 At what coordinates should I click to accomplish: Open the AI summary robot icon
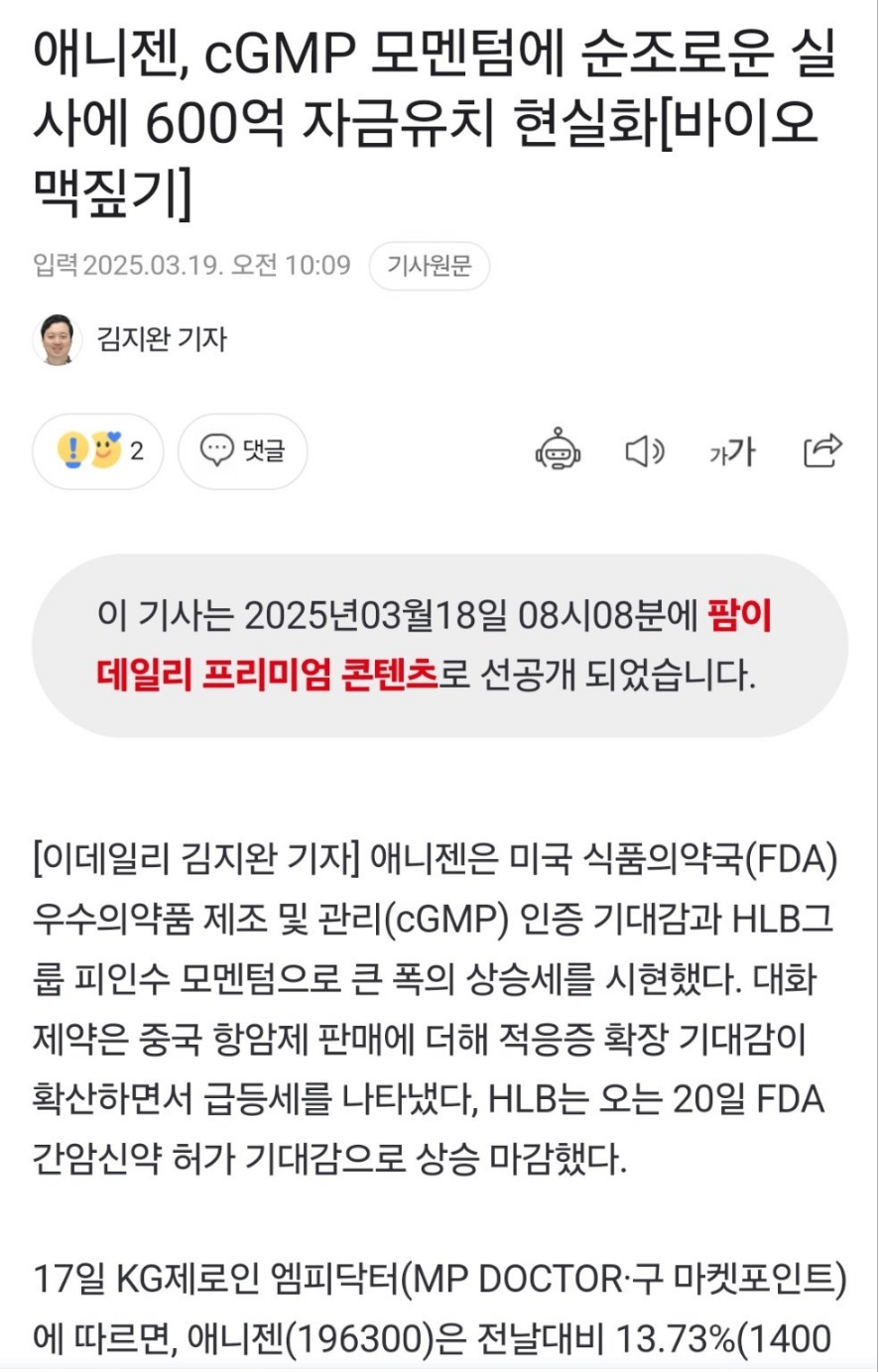(x=559, y=451)
